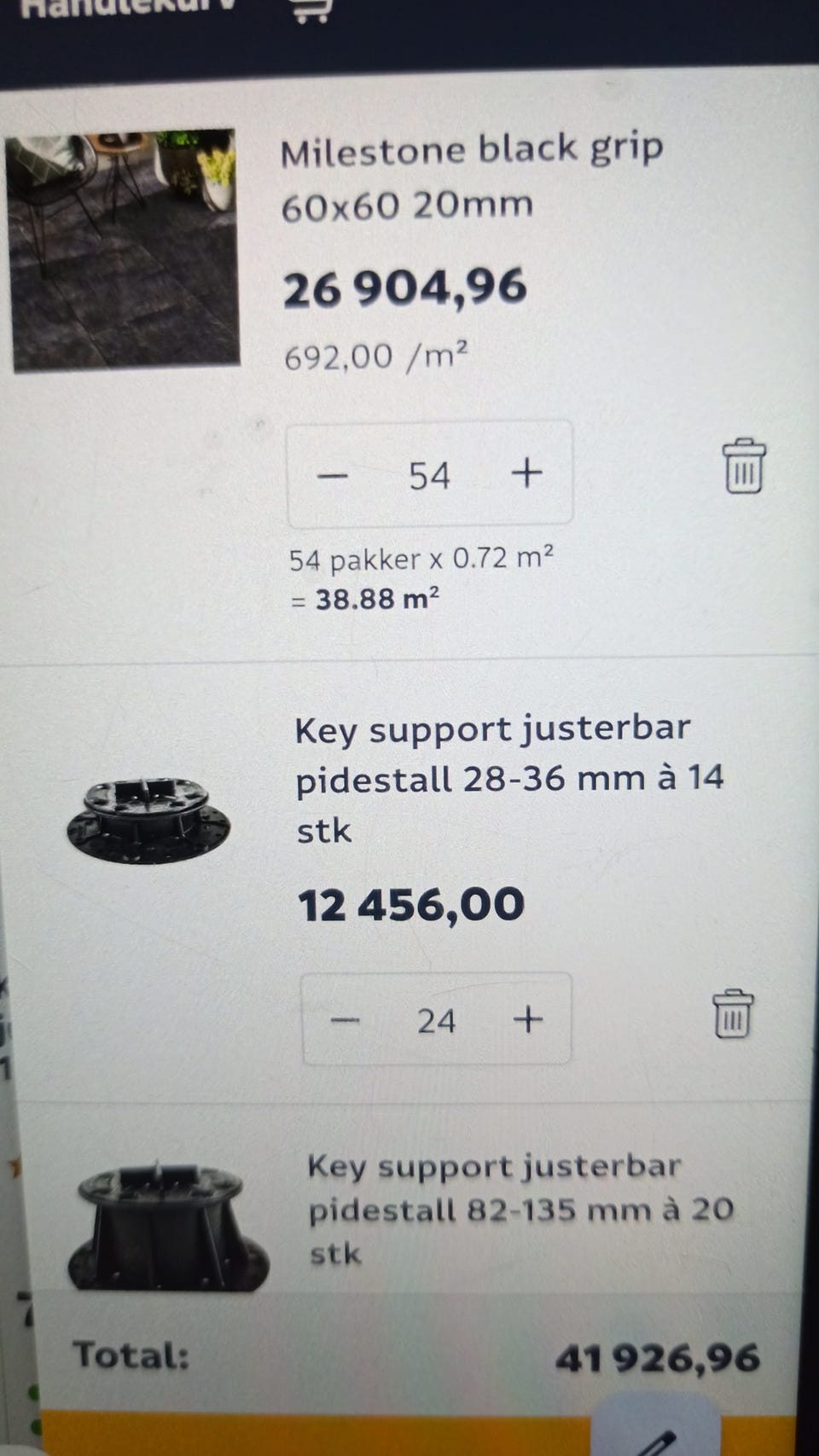Open Milestone black grip product image
The image size is (819, 1456).
tap(123, 250)
